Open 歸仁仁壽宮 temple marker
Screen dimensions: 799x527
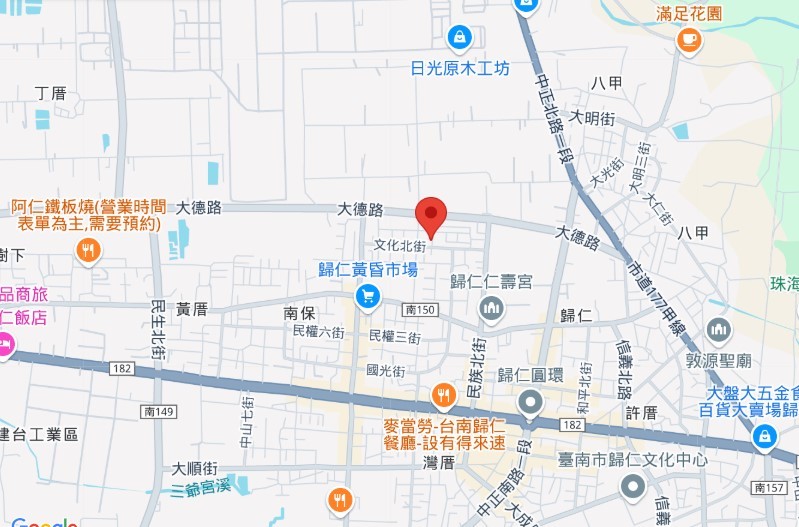click(490, 310)
